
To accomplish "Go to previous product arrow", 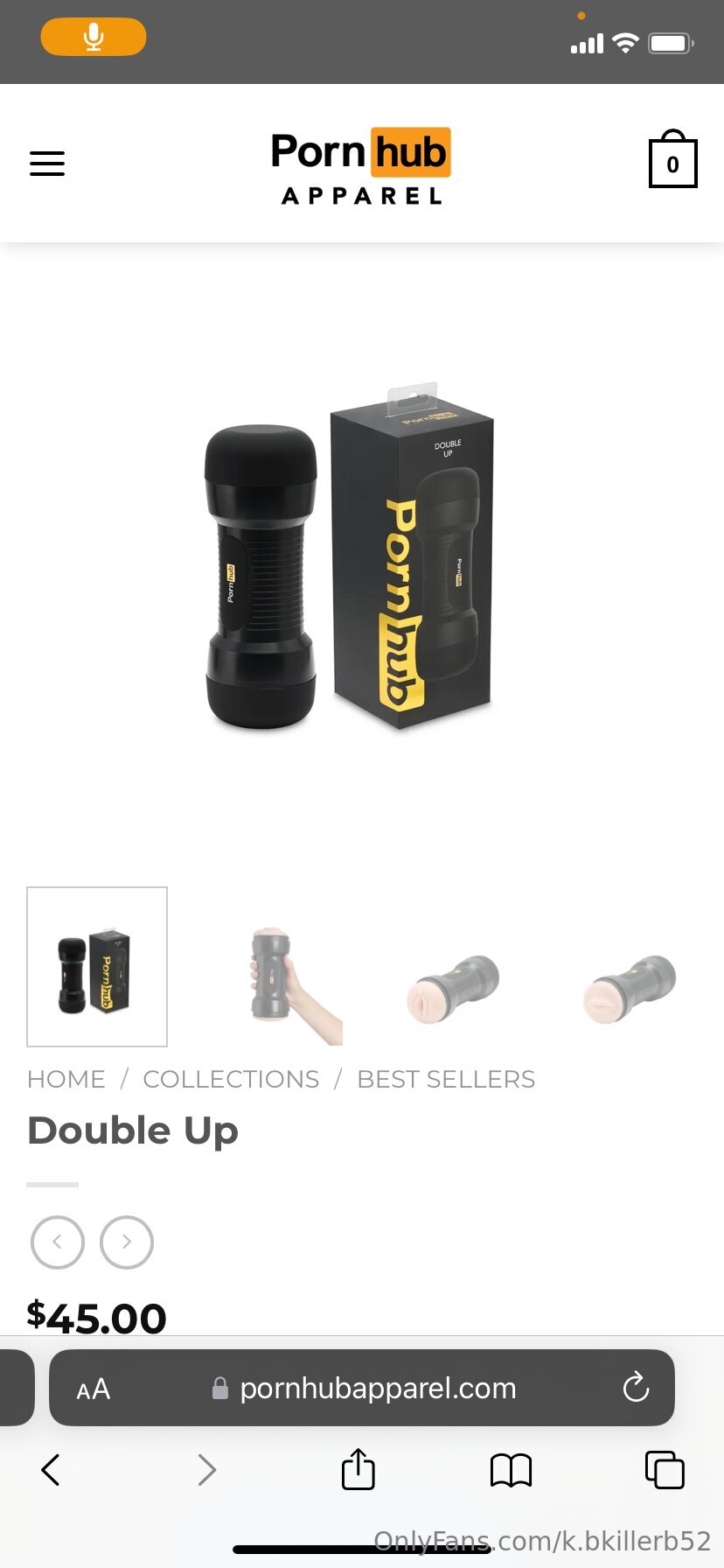I will click(58, 1242).
